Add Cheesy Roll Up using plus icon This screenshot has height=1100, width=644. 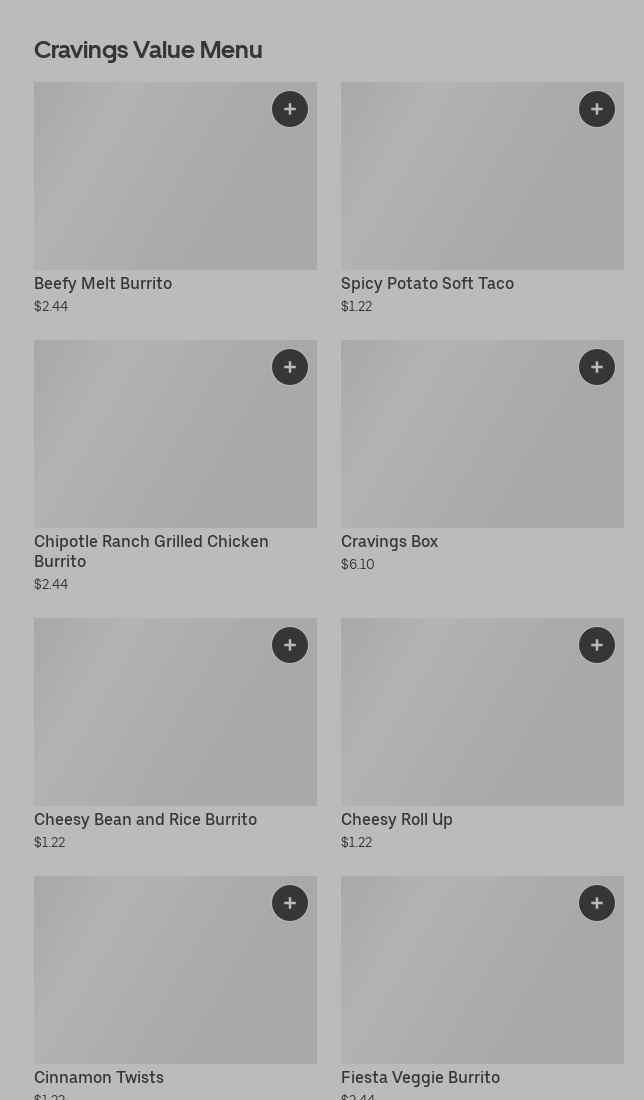(597, 645)
